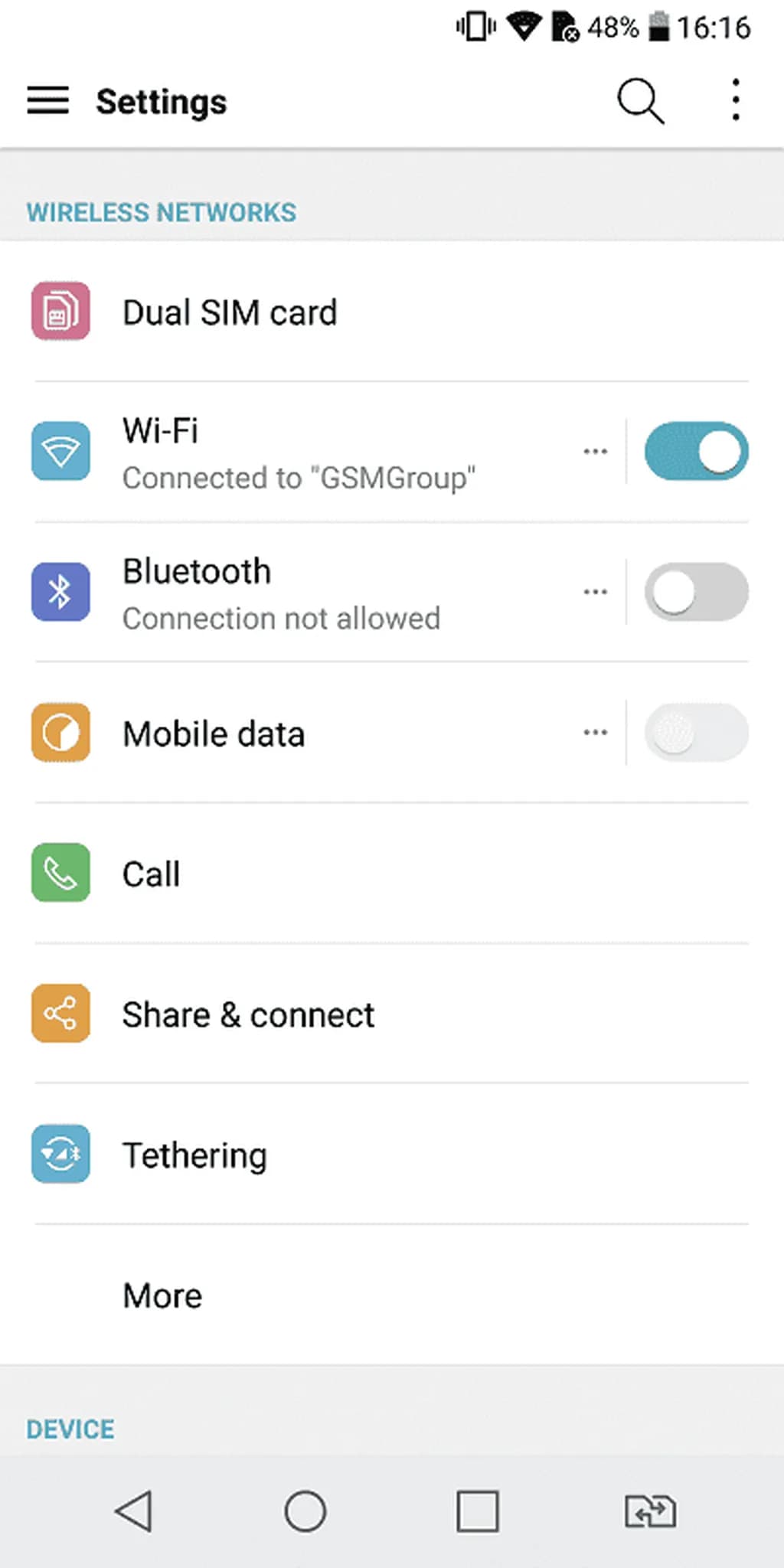Toggle the Bluetooth switch on
The image size is (784, 1568).
click(x=696, y=592)
